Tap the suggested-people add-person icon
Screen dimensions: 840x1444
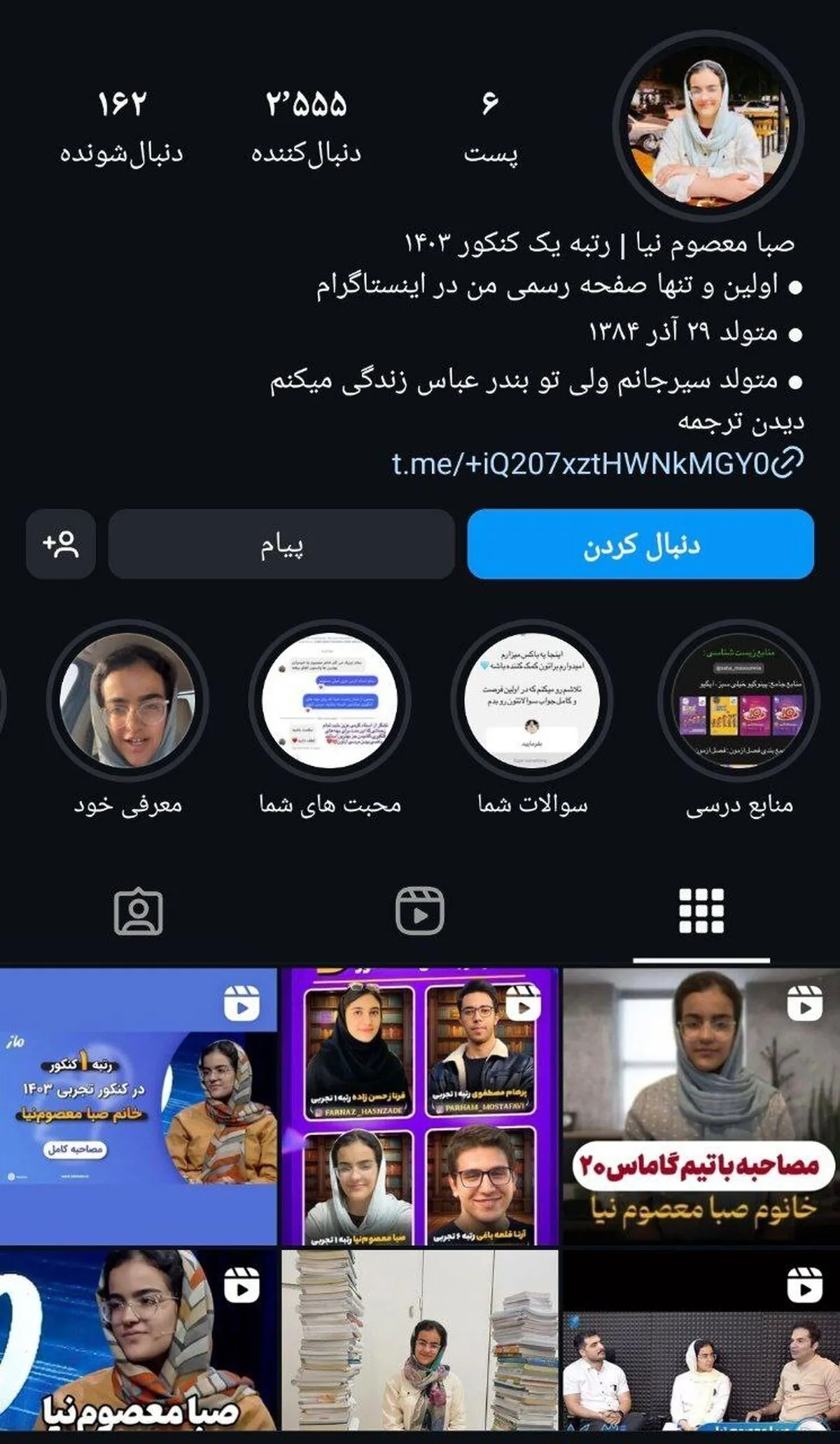click(x=61, y=544)
